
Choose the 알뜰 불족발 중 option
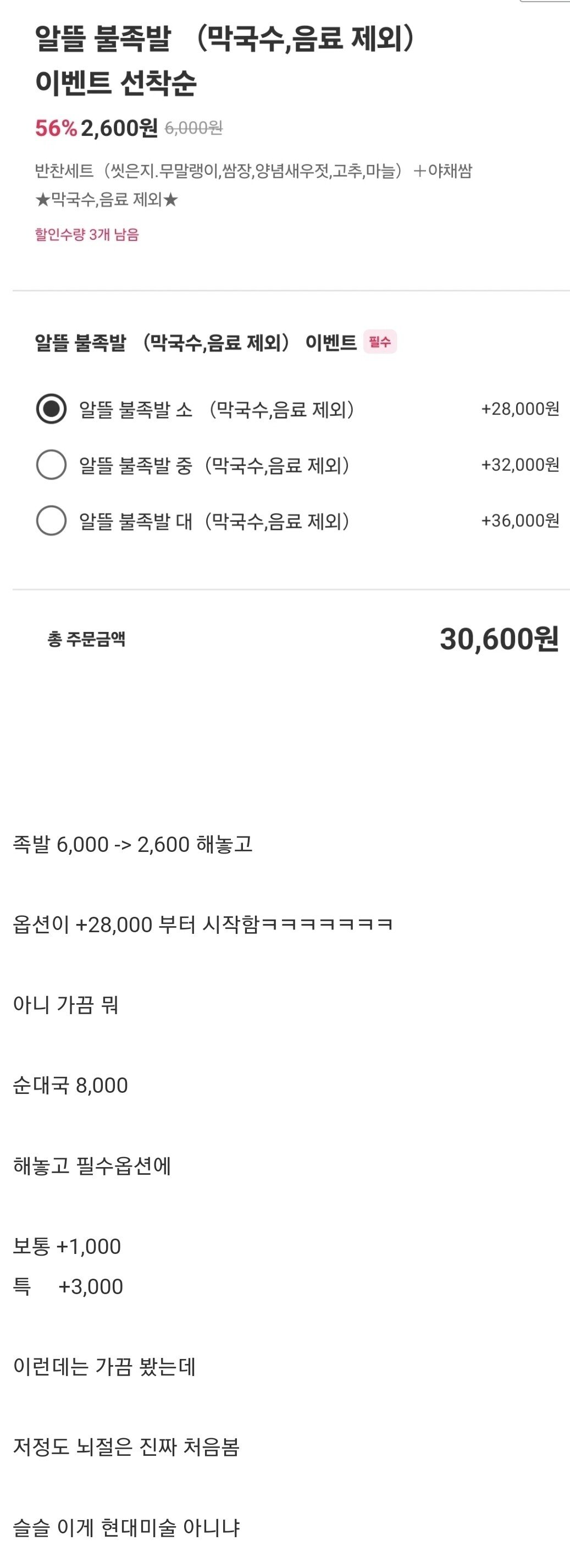(52, 464)
